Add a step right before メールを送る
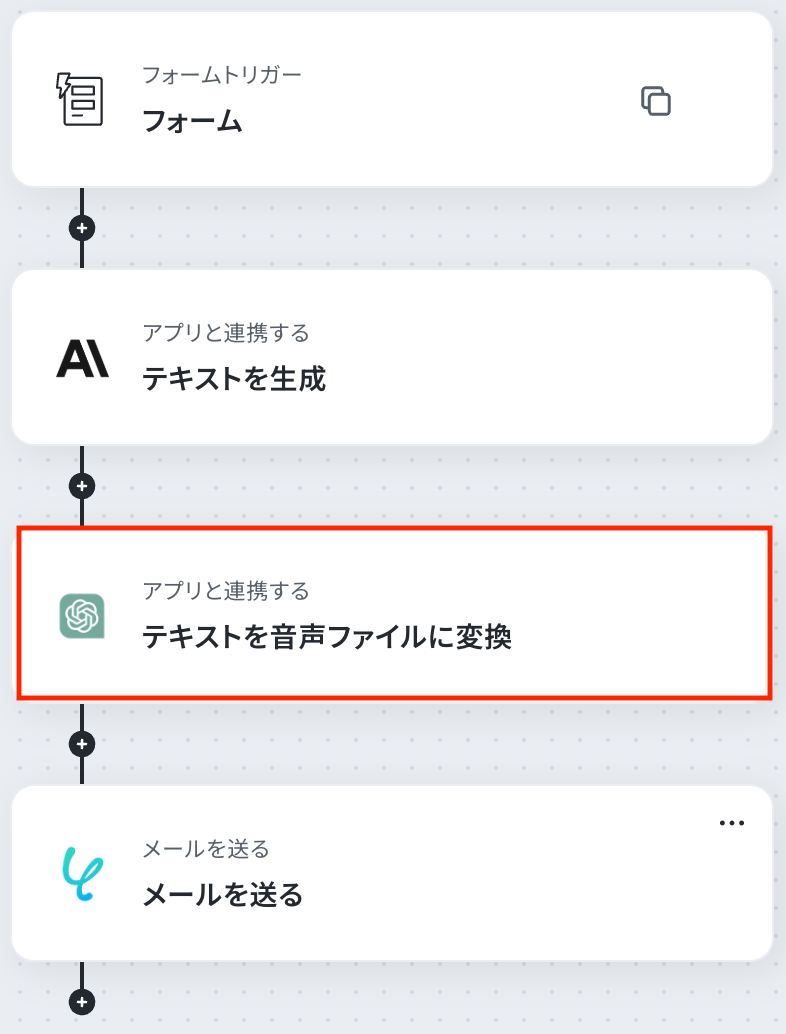 [82, 744]
